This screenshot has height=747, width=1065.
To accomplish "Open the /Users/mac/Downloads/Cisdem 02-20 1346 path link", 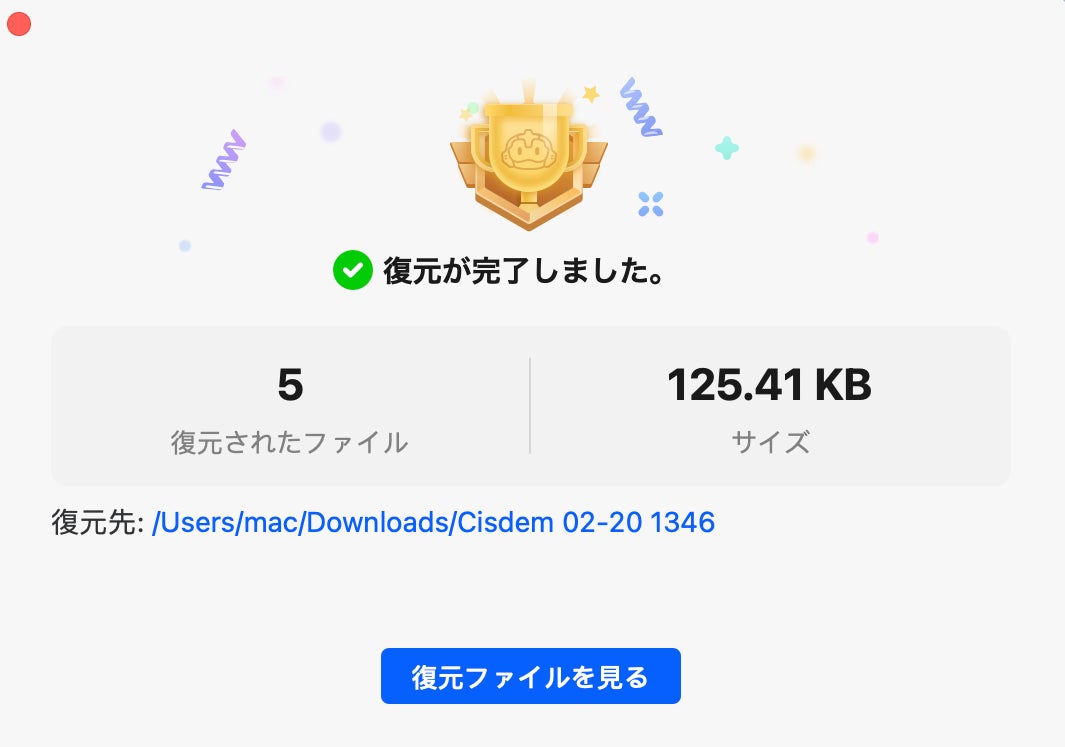I will [x=433, y=523].
